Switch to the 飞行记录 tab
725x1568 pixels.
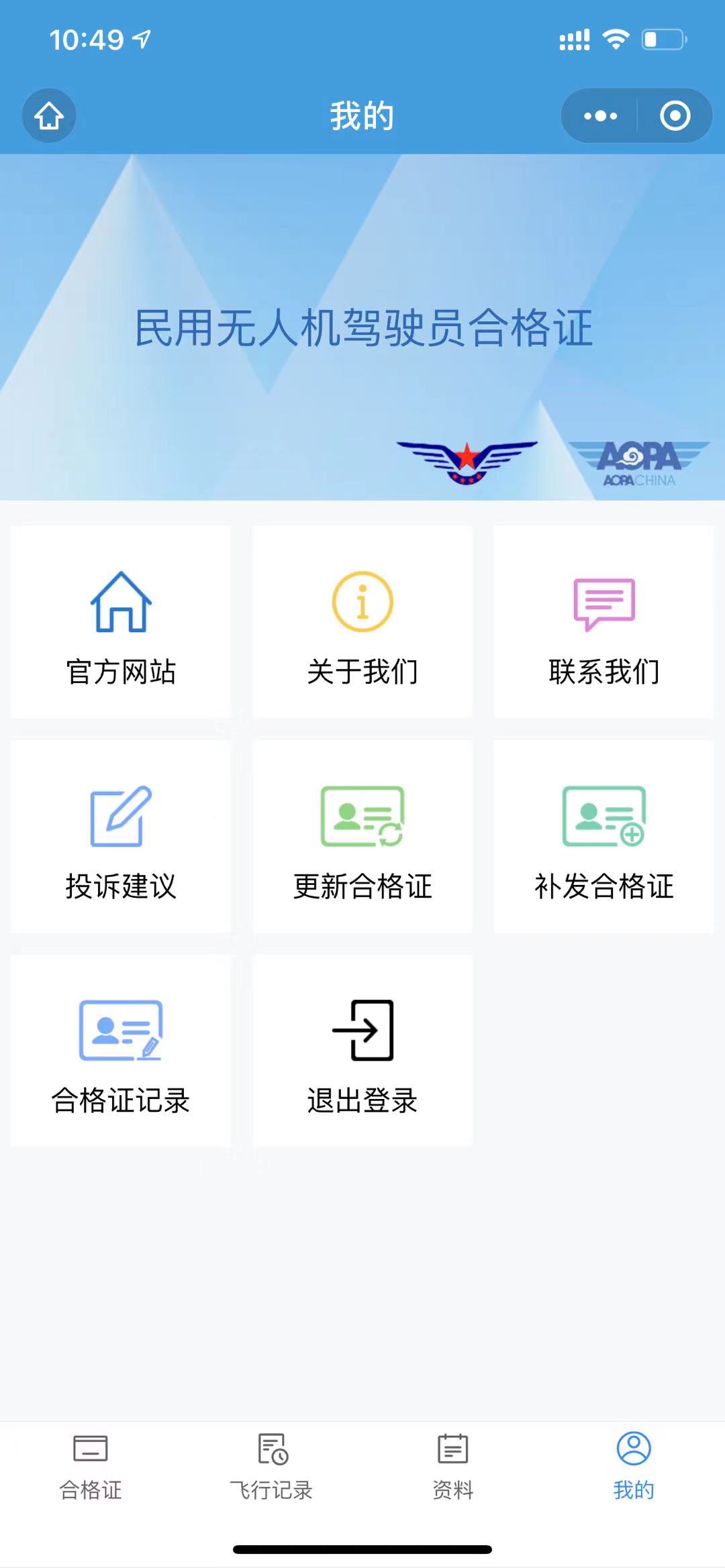coord(272,1466)
